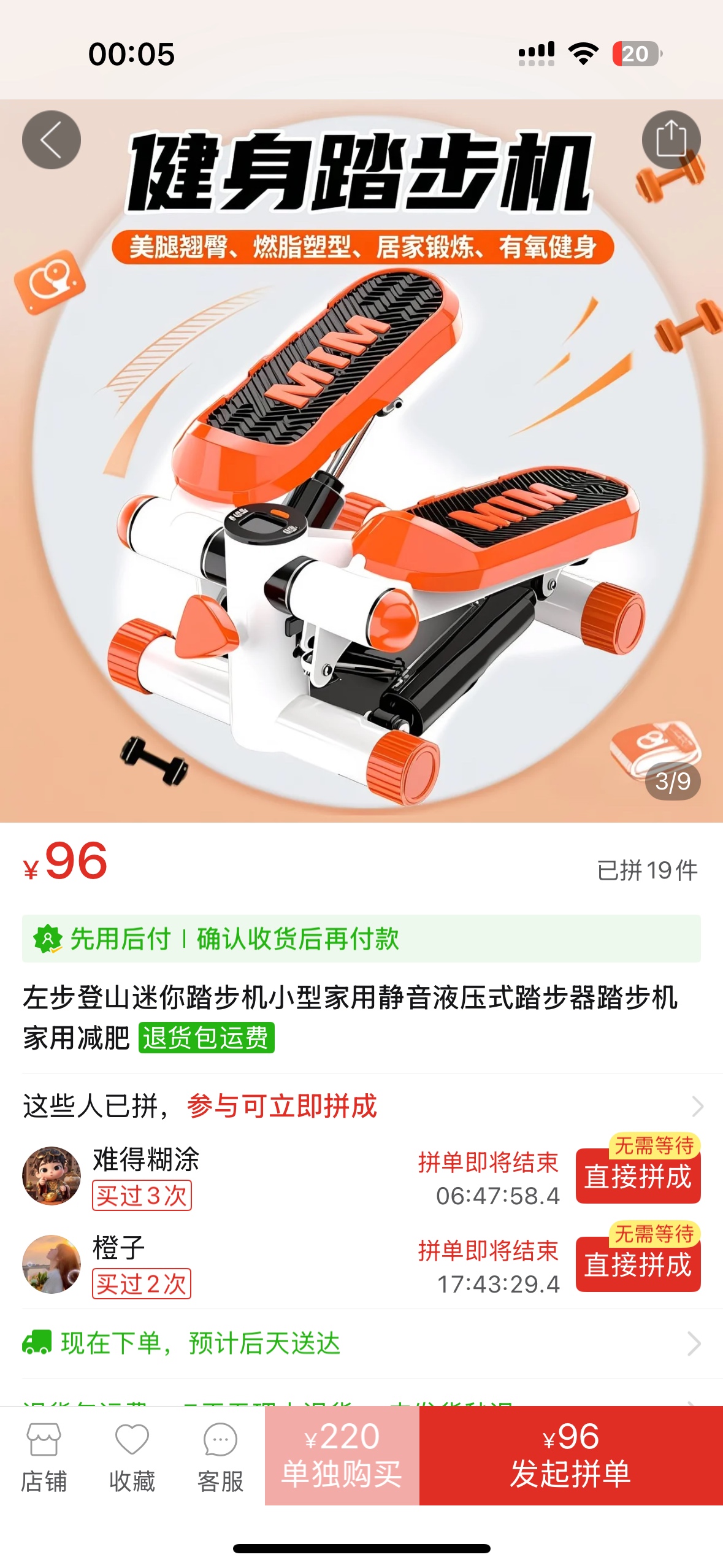Screen dimensions: 723x1568
Task: Expand the 这些人已拼 group list
Action: [697, 1106]
